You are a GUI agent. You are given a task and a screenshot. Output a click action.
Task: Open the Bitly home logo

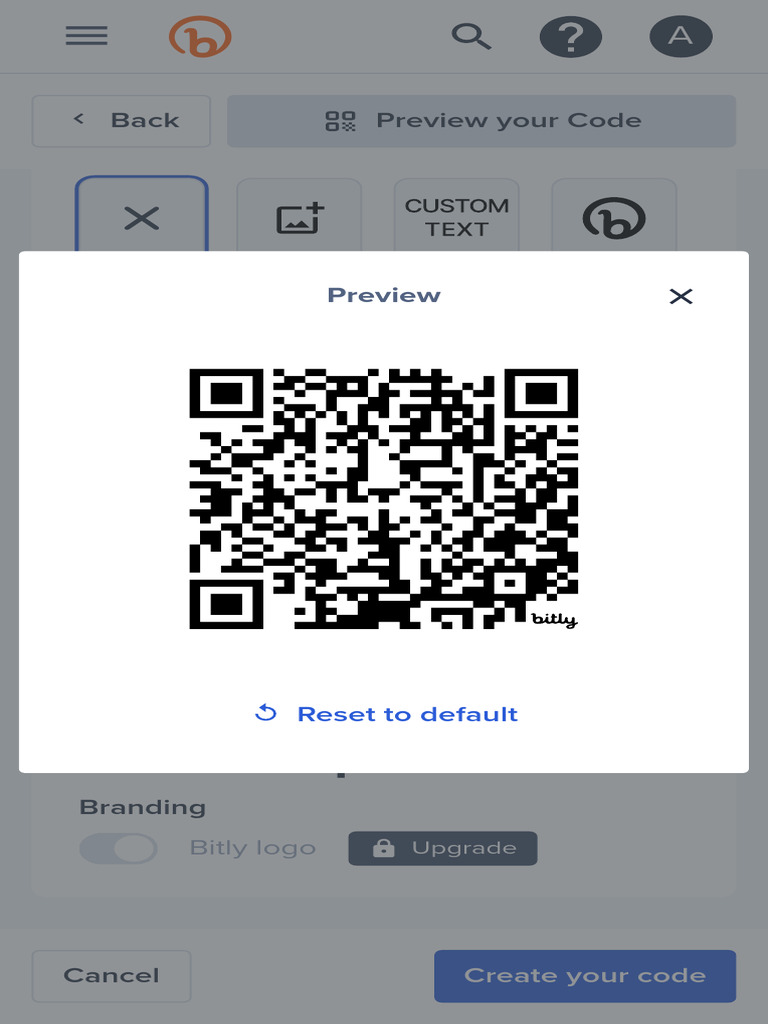tap(200, 37)
